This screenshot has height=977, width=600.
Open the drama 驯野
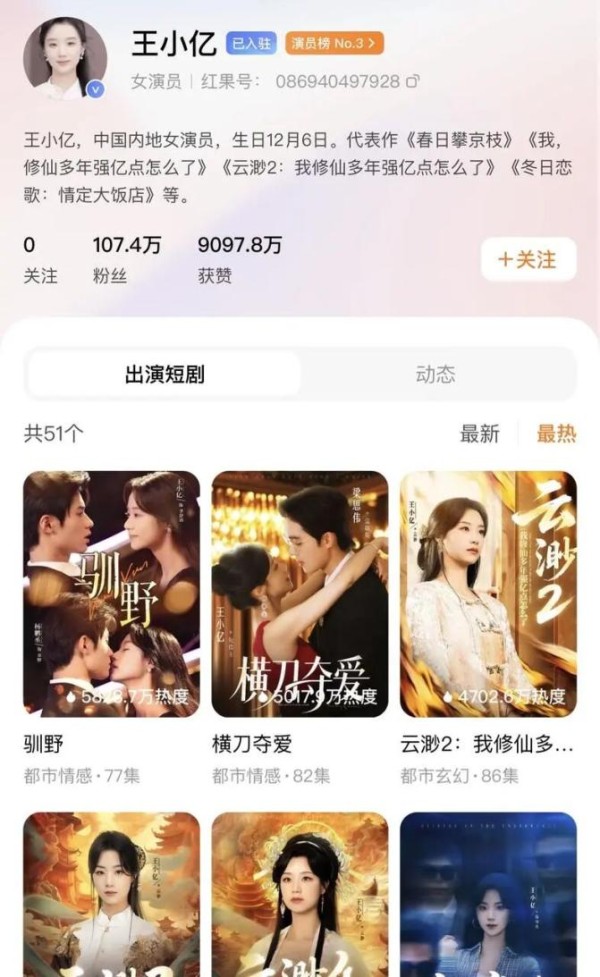coord(111,594)
